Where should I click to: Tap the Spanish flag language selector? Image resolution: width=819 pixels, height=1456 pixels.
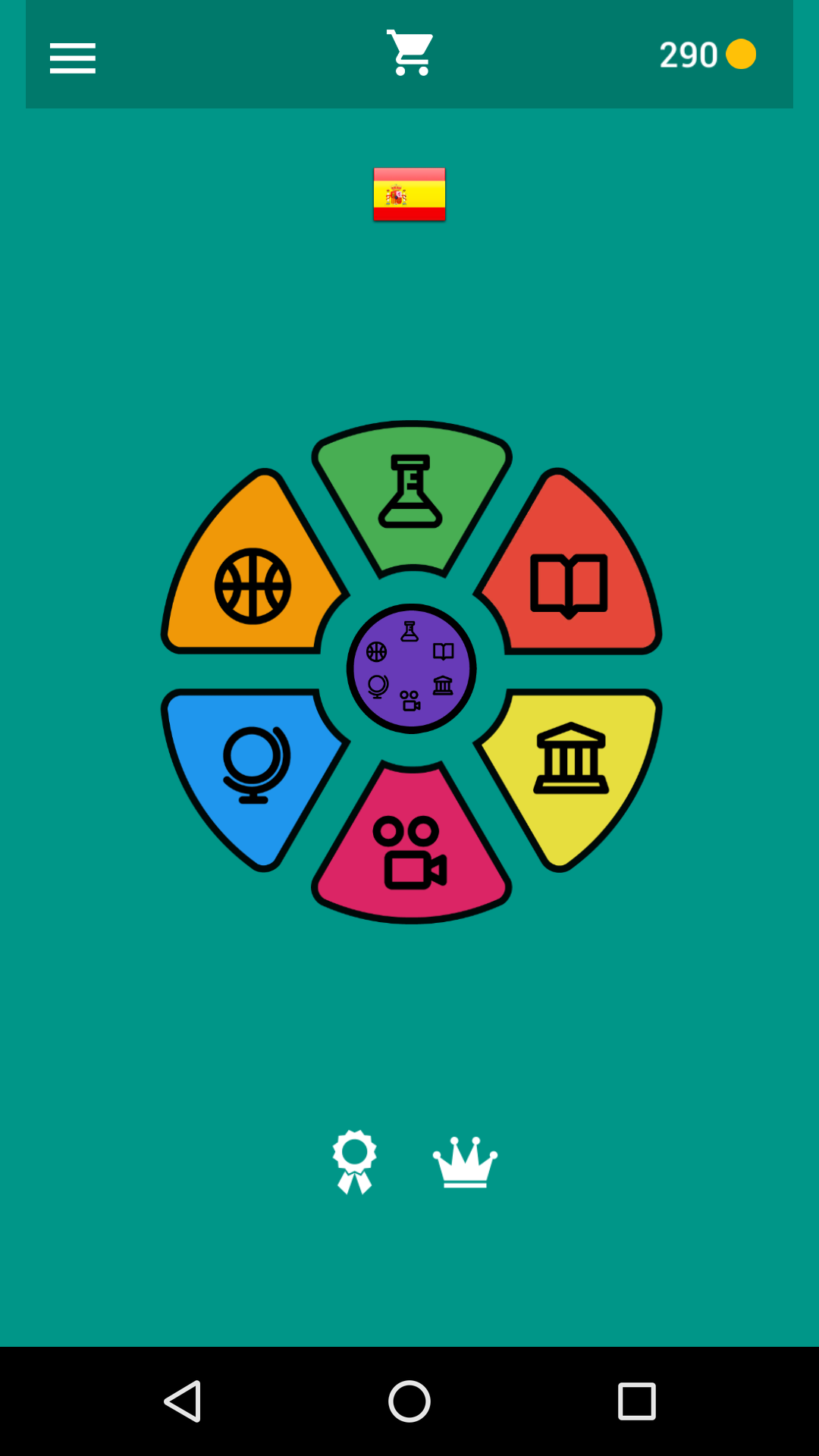(409, 195)
